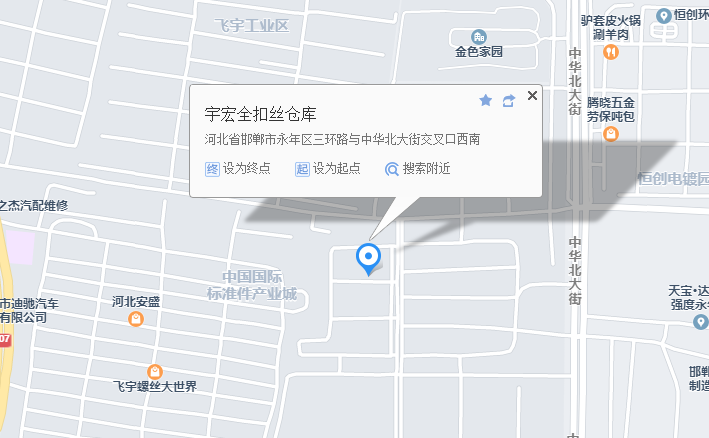This screenshot has height=438, width=709.
Task: Share this location via the arrow icon
Action: [x=508, y=100]
